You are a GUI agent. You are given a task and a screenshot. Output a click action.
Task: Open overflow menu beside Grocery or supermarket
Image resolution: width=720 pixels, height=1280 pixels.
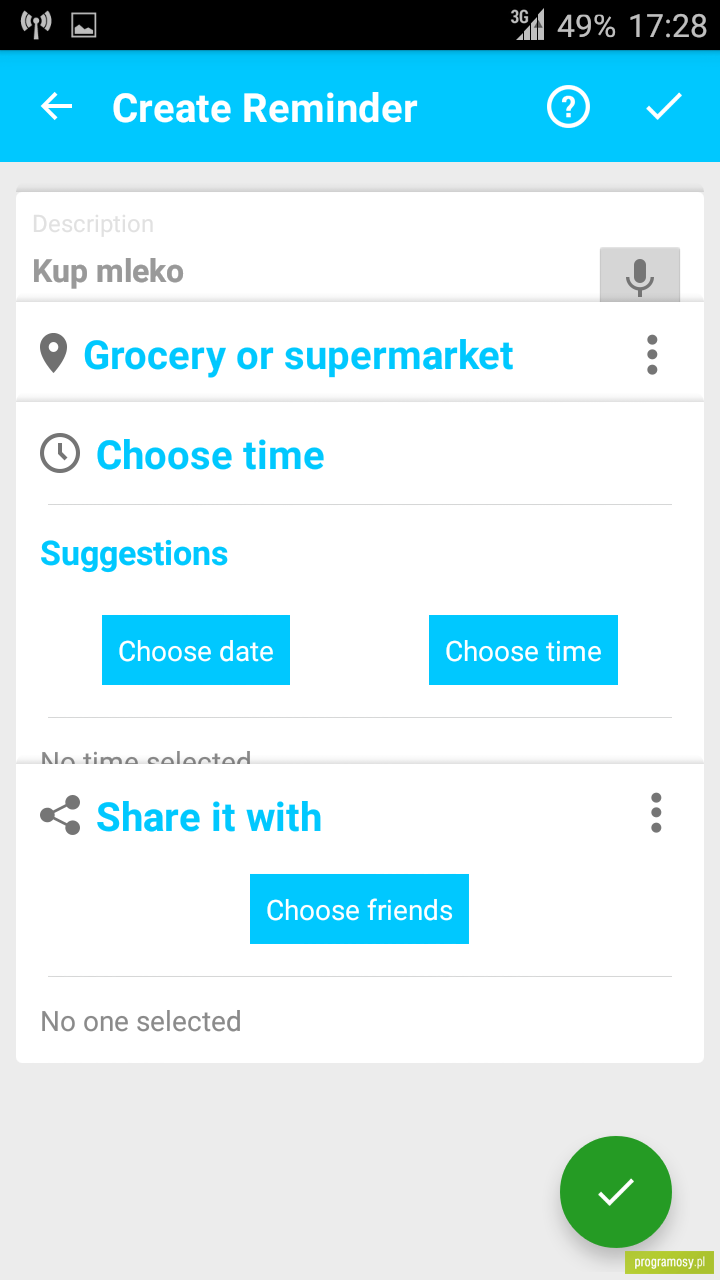pyautogui.click(x=652, y=355)
